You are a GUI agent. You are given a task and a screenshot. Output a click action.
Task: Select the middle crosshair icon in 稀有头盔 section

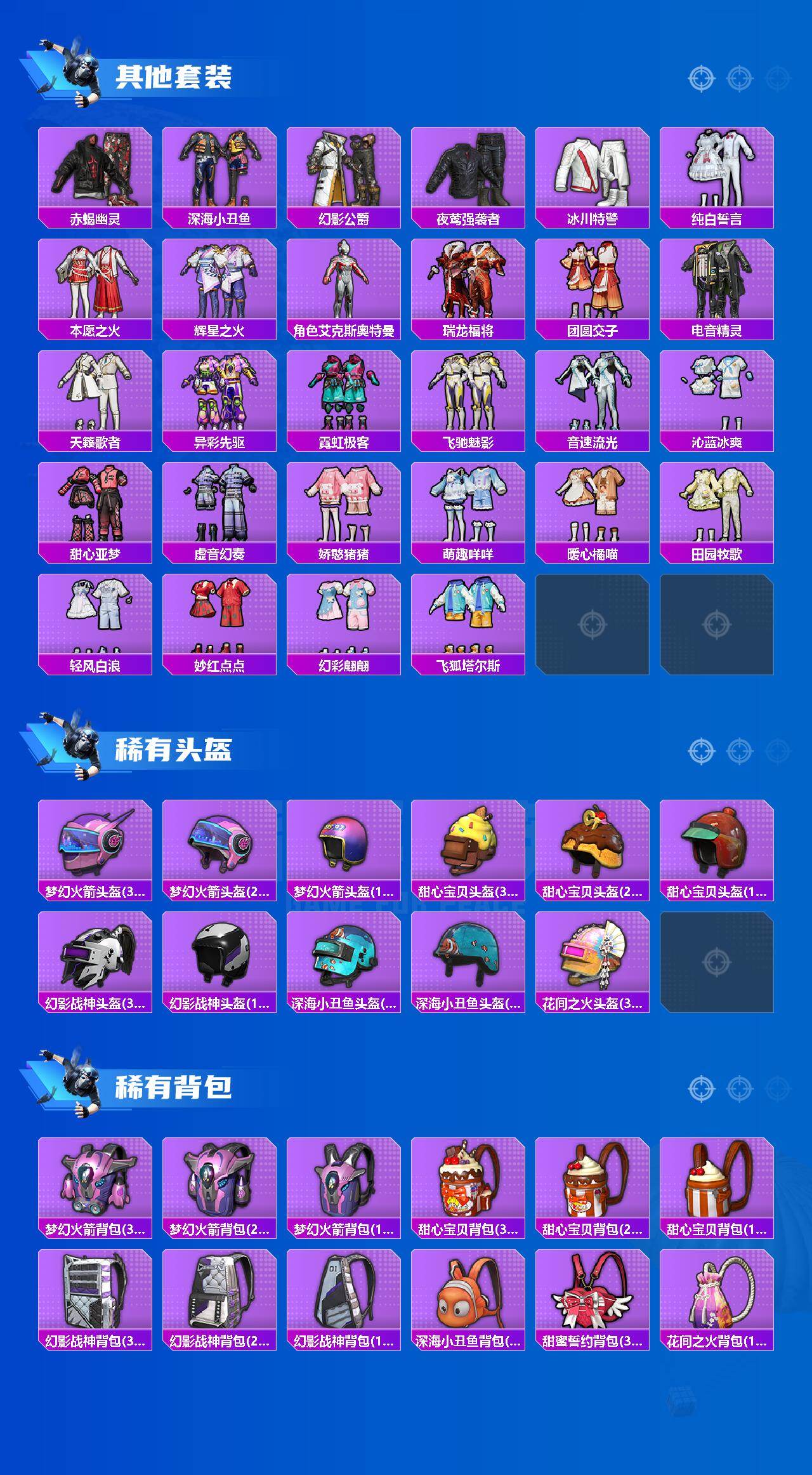point(738,751)
